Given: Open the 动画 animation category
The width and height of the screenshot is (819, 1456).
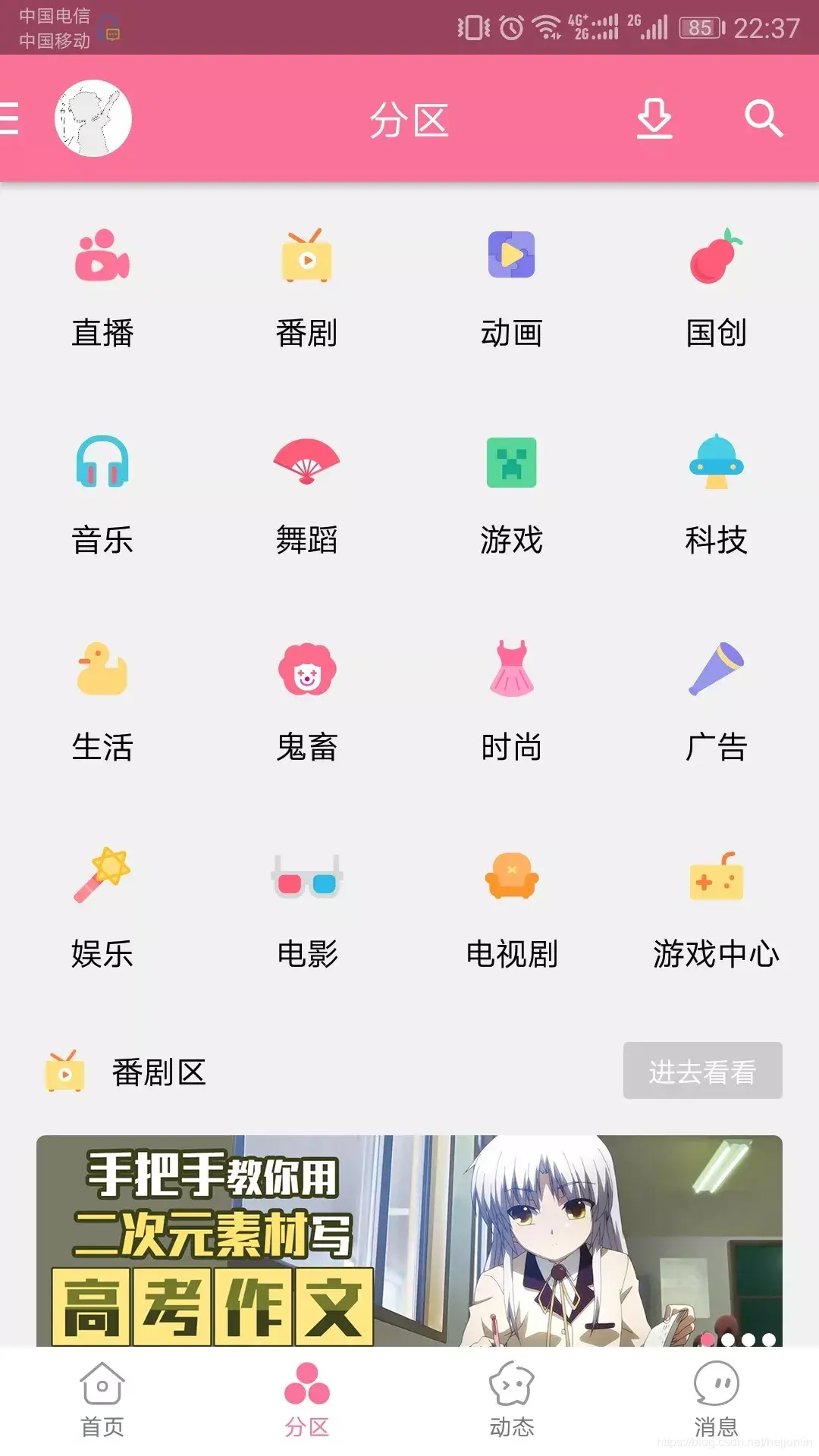Looking at the screenshot, I should [512, 288].
